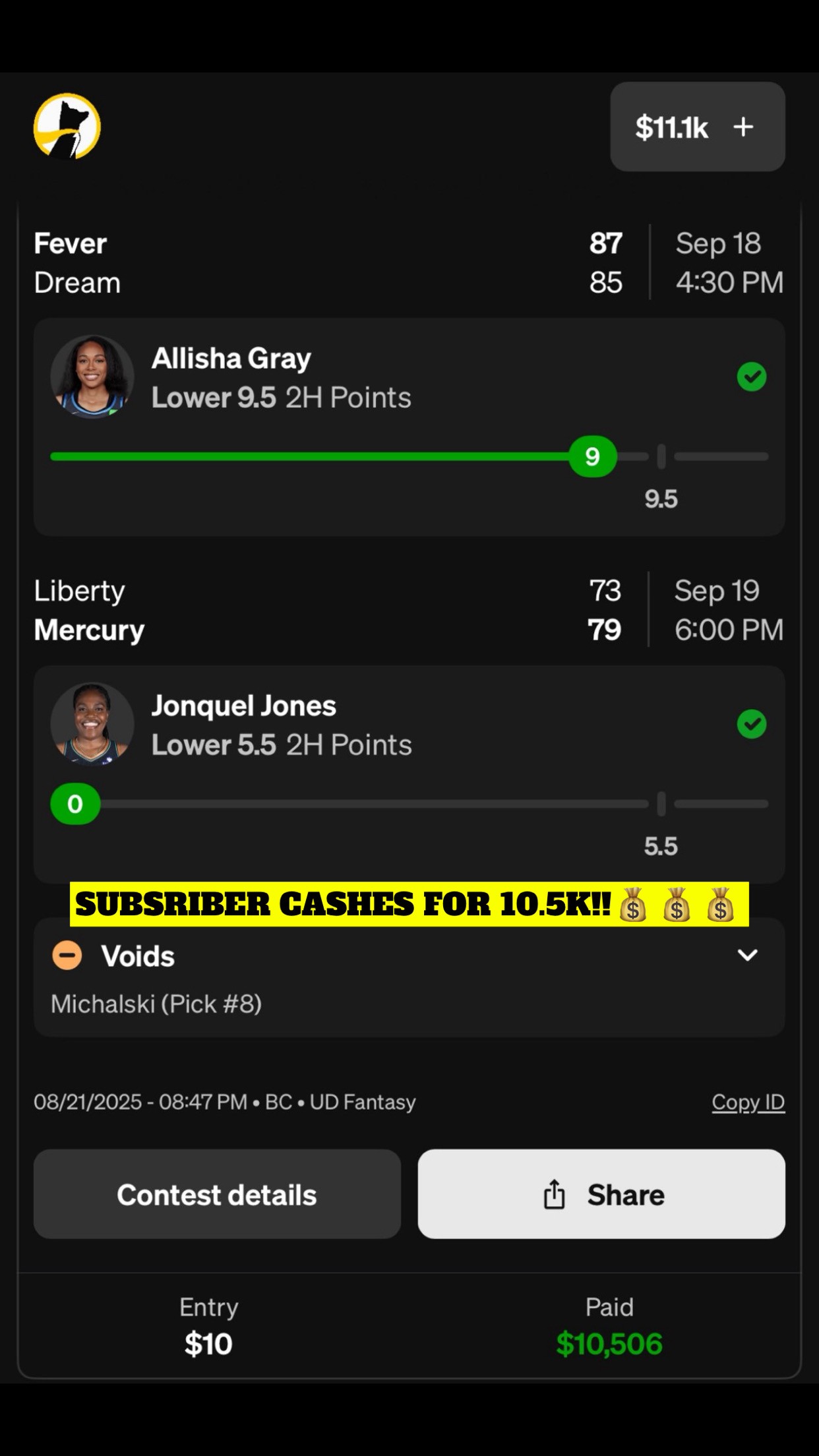
Task: Tap the Copy ID link
Action: [x=748, y=1102]
